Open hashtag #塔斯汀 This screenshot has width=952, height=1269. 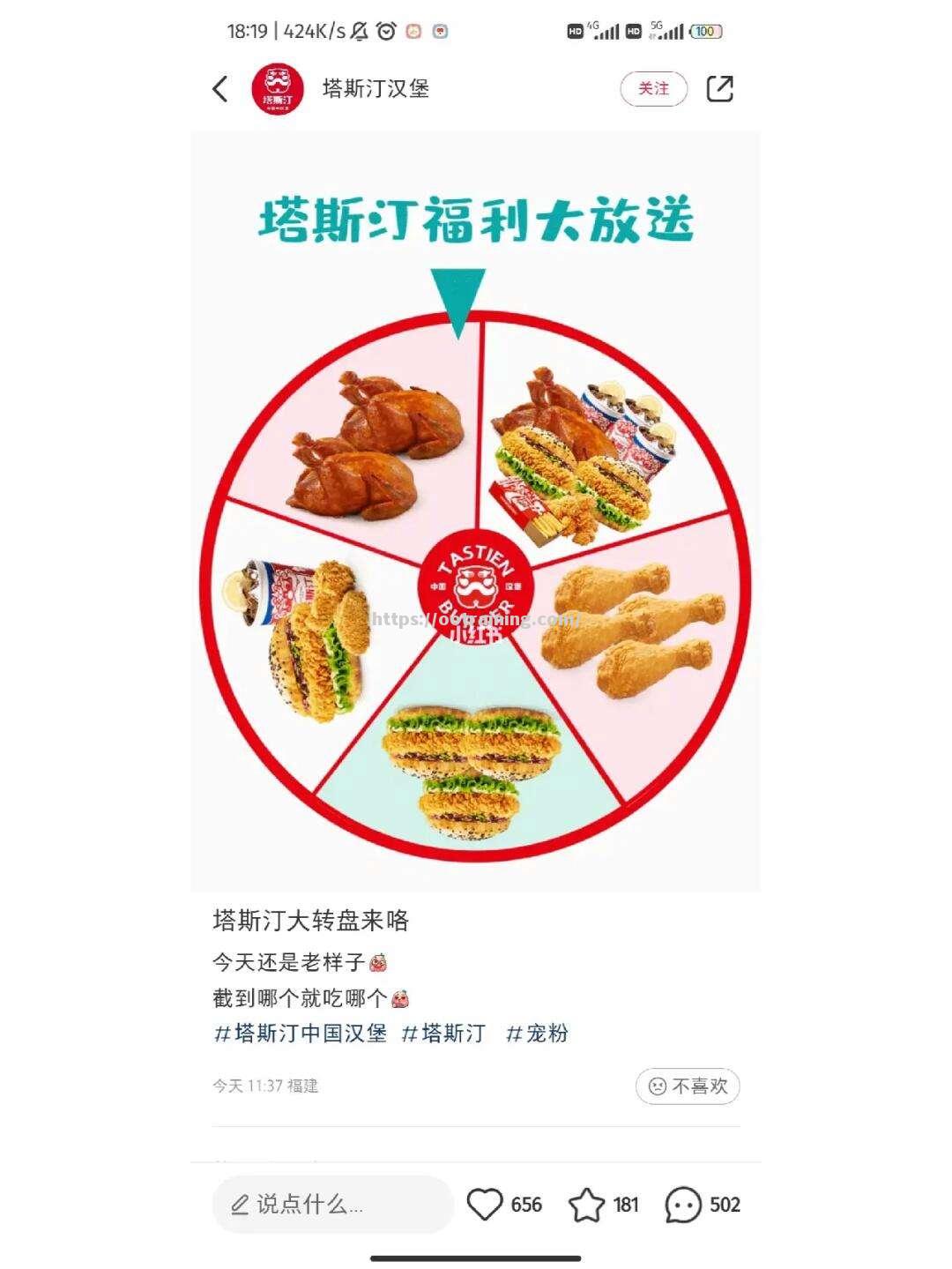443,1034
